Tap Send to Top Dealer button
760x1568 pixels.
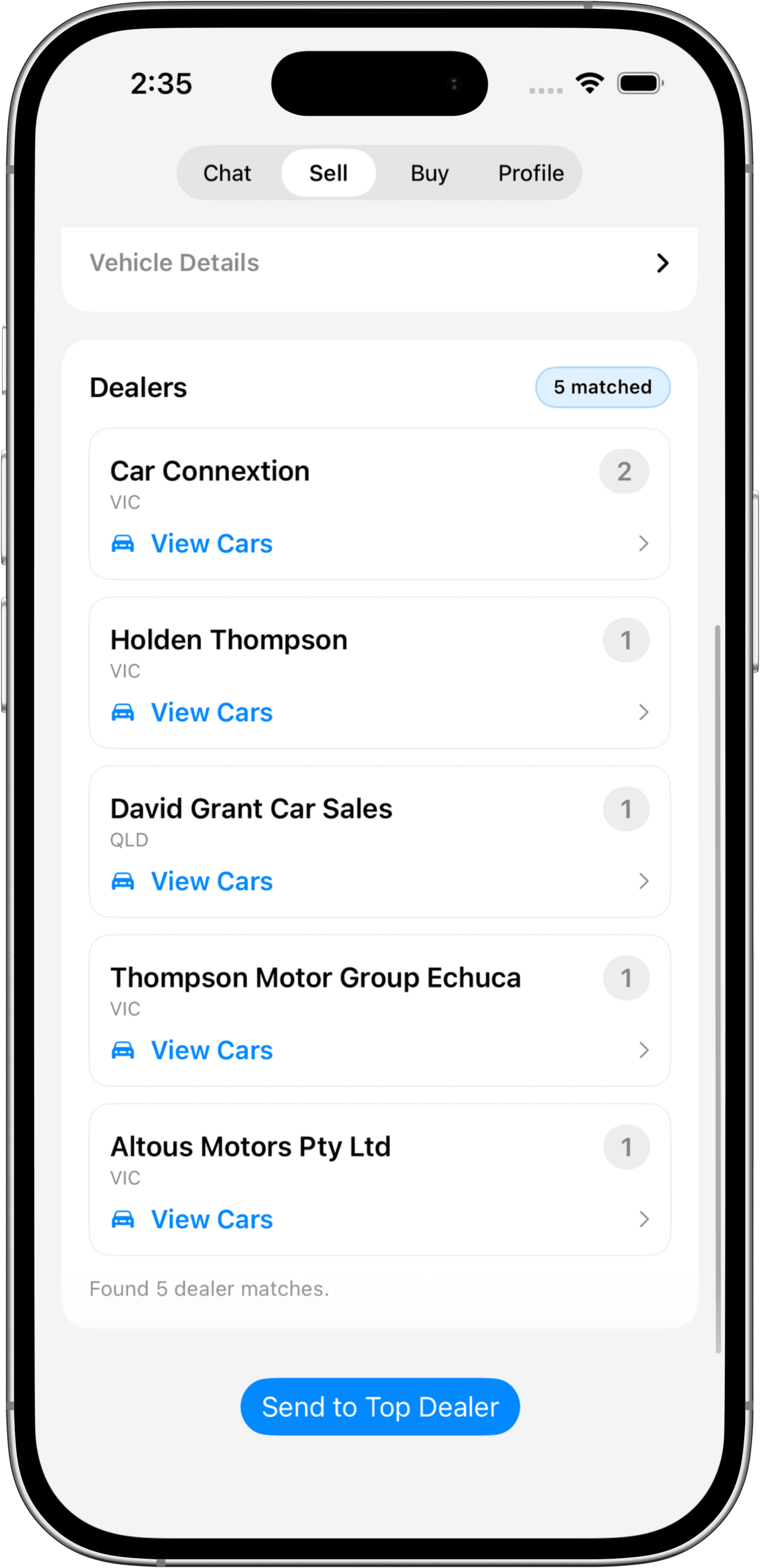[x=380, y=1407]
